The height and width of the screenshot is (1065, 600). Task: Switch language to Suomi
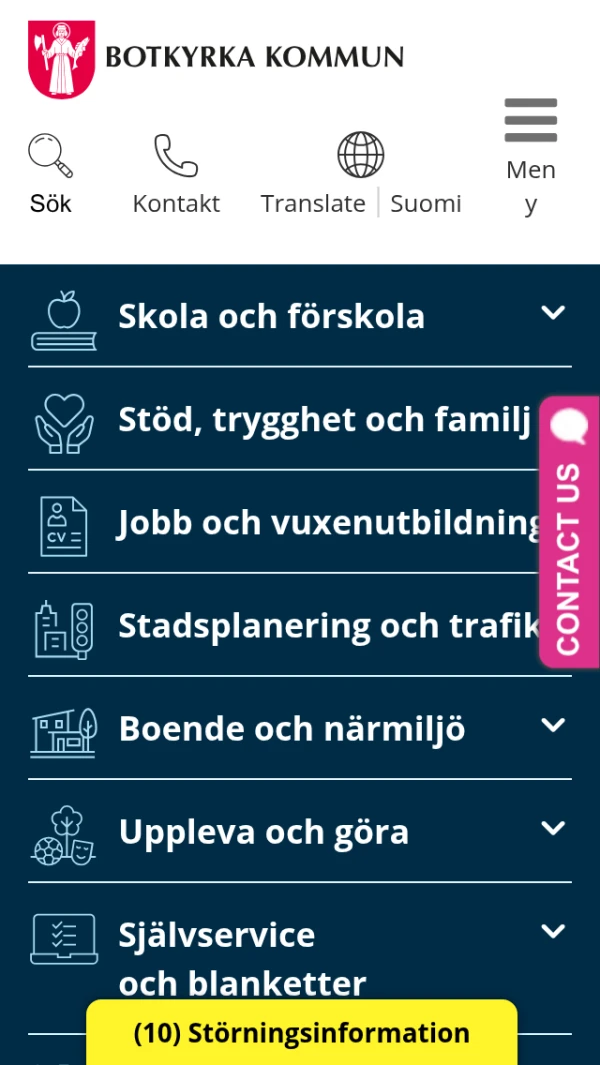coord(426,203)
